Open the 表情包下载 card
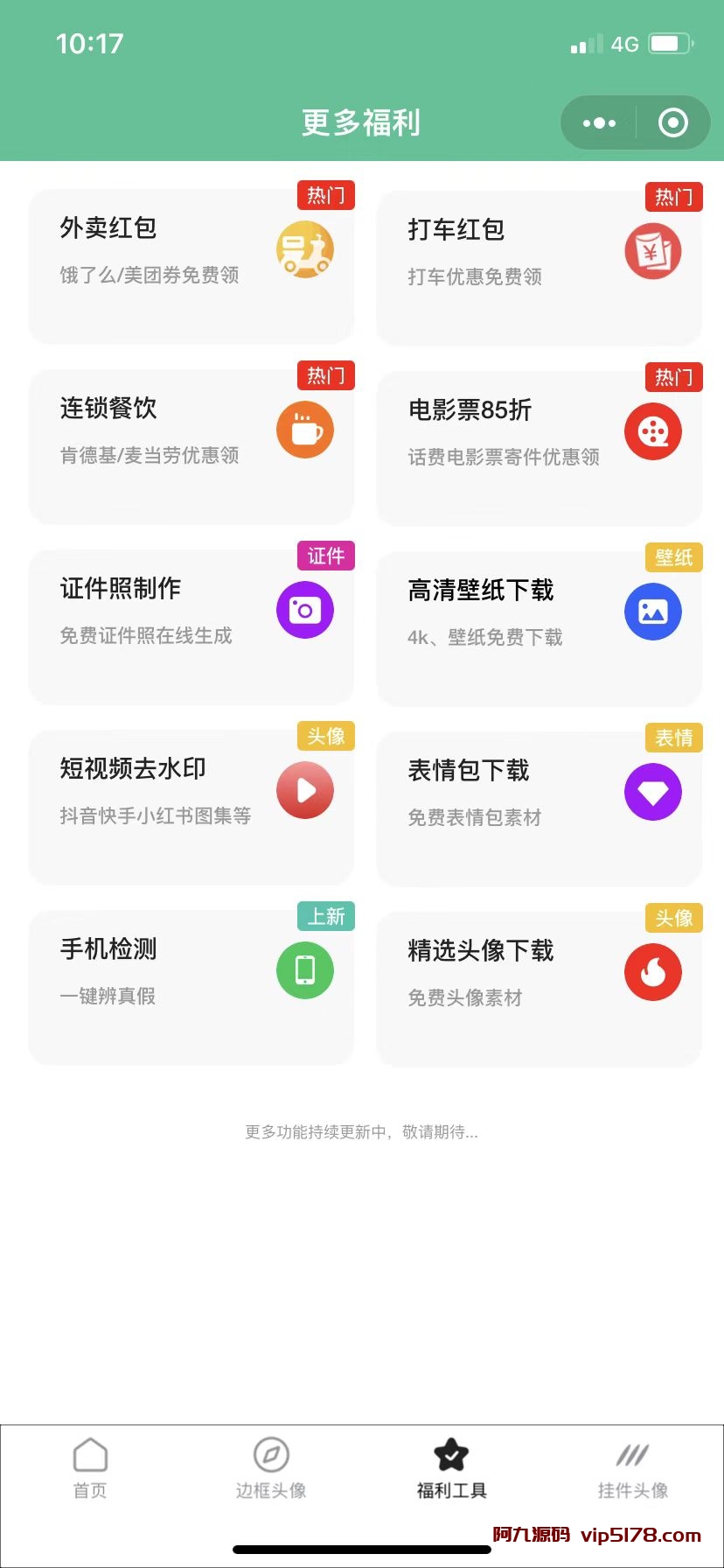This screenshot has height=1568, width=724. click(x=540, y=808)
